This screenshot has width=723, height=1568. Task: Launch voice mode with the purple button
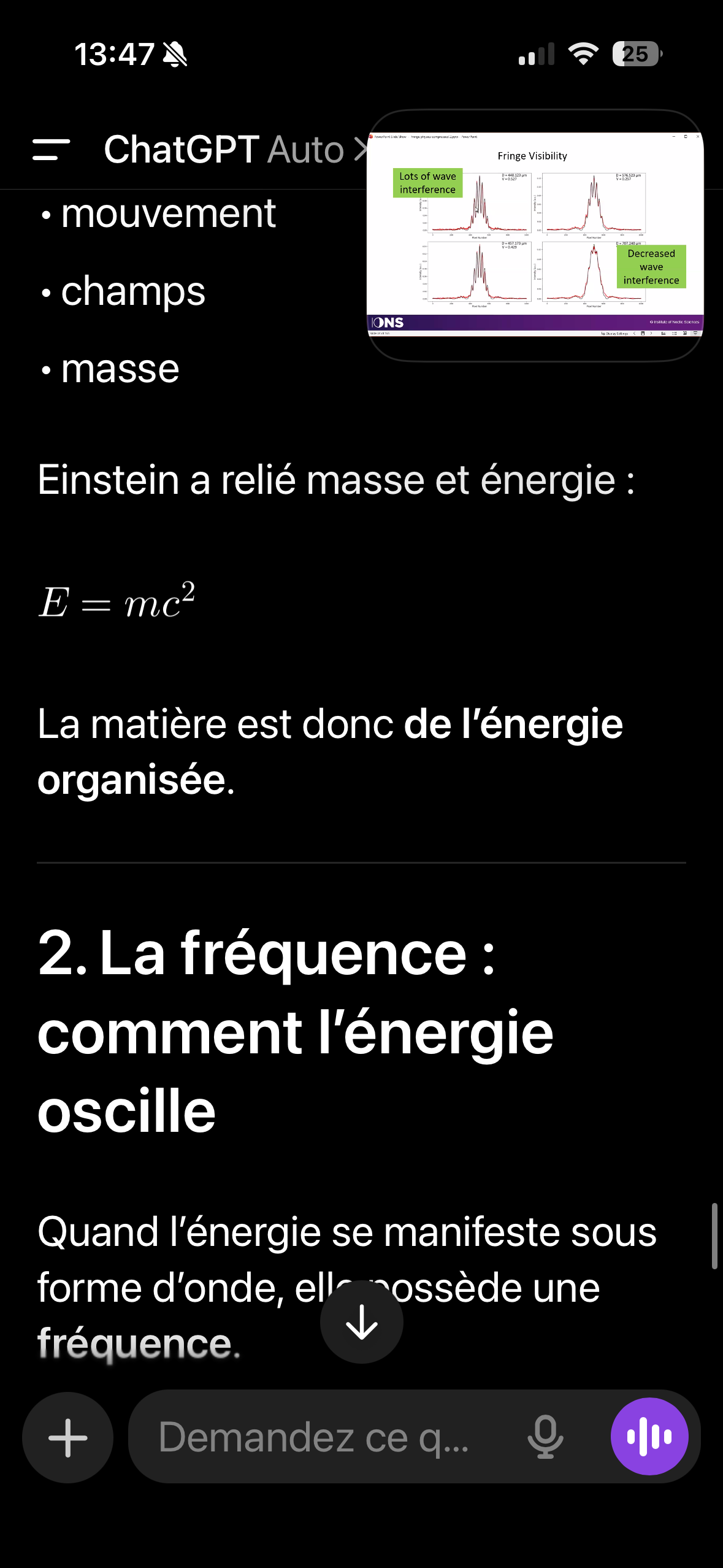tap(649, 1437)
